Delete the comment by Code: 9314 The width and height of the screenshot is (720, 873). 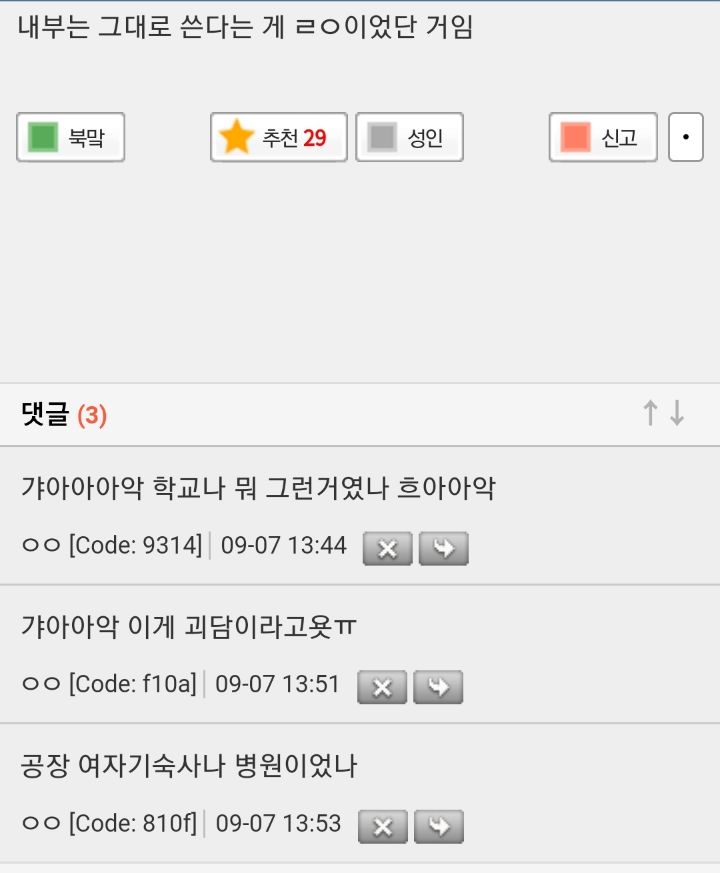[387, 548]
